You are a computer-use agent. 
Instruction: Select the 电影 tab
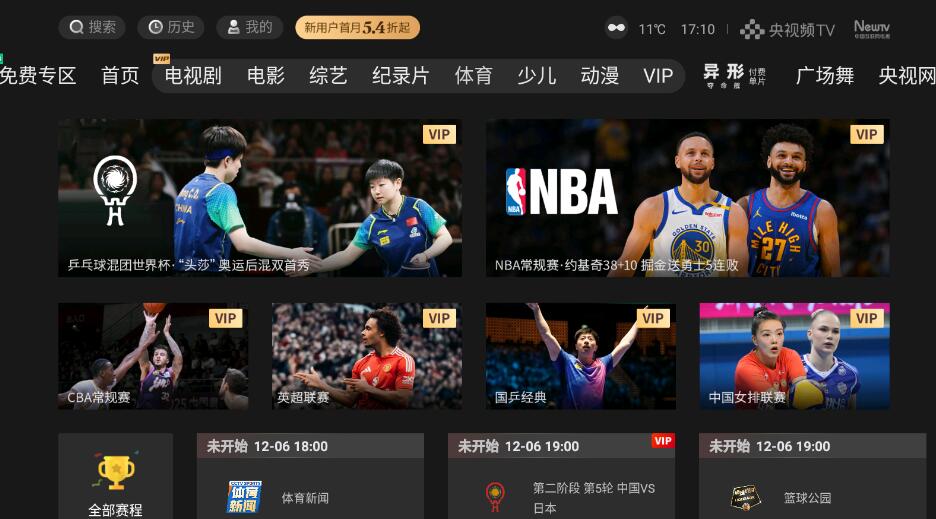[x=266, y=76]
